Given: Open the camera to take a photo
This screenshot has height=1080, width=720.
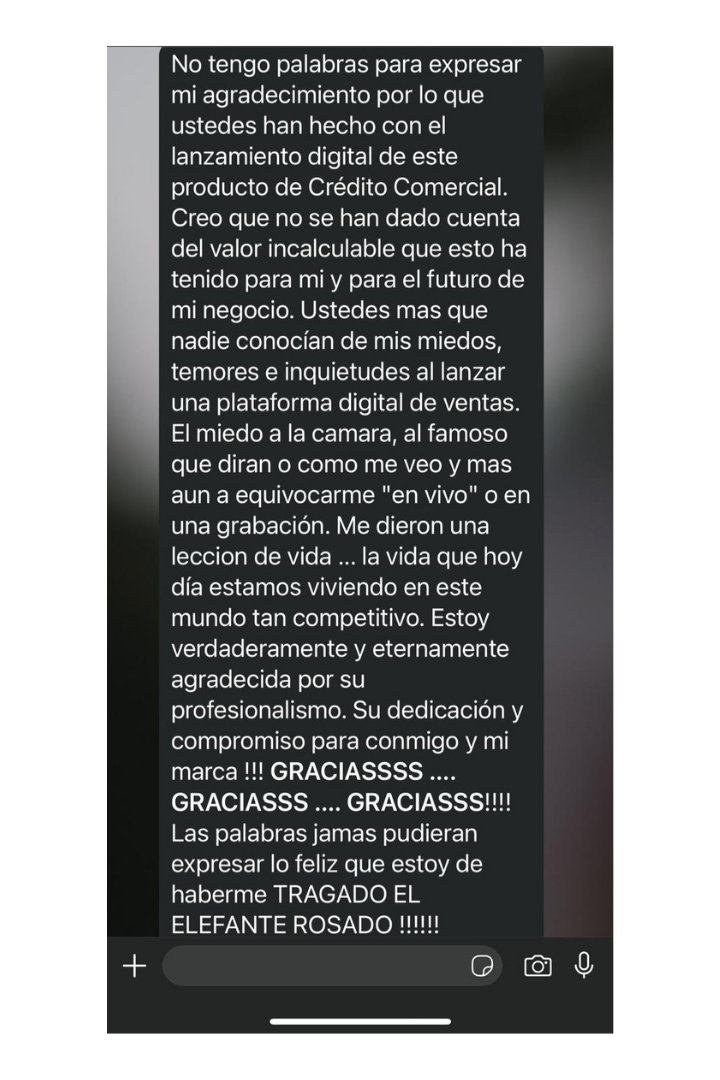Looking at the screenshot, I should pos(538,965).
